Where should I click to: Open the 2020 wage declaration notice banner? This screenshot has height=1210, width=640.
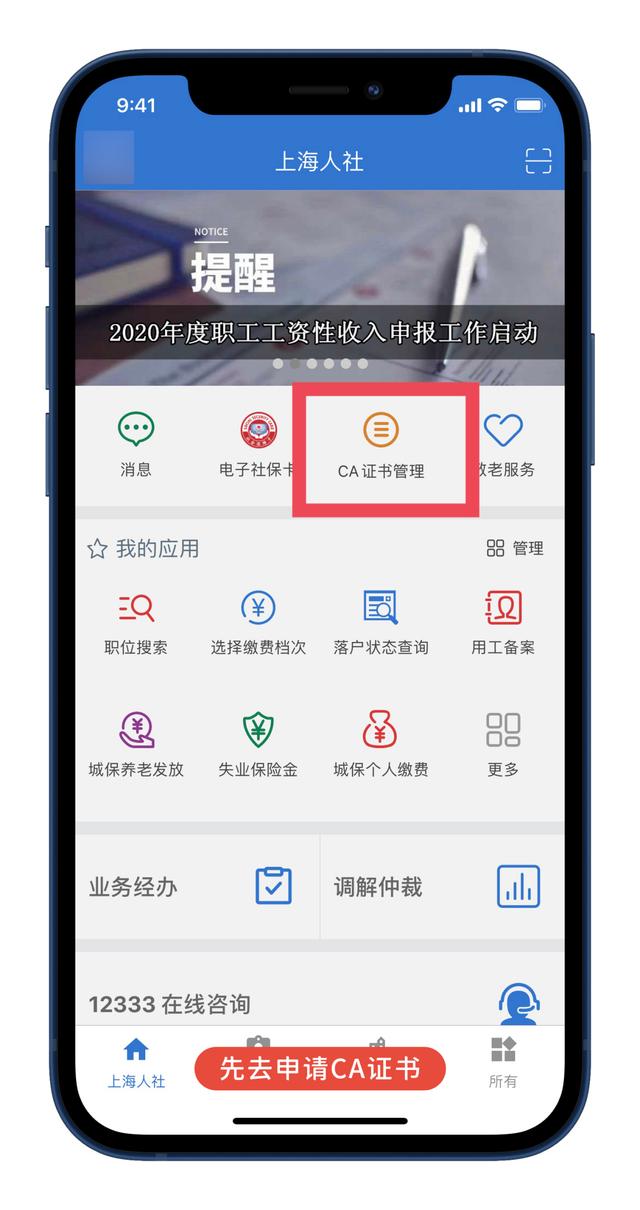tap(320, 288)
